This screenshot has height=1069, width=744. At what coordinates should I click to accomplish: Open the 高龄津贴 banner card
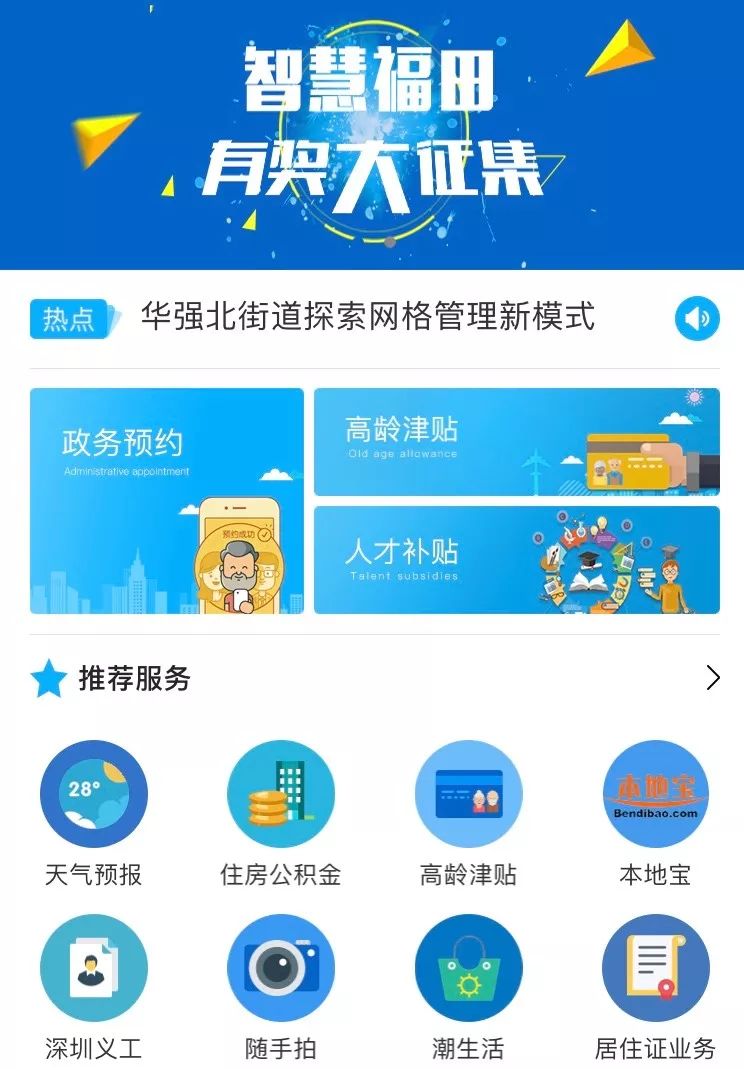click(516, 442)
